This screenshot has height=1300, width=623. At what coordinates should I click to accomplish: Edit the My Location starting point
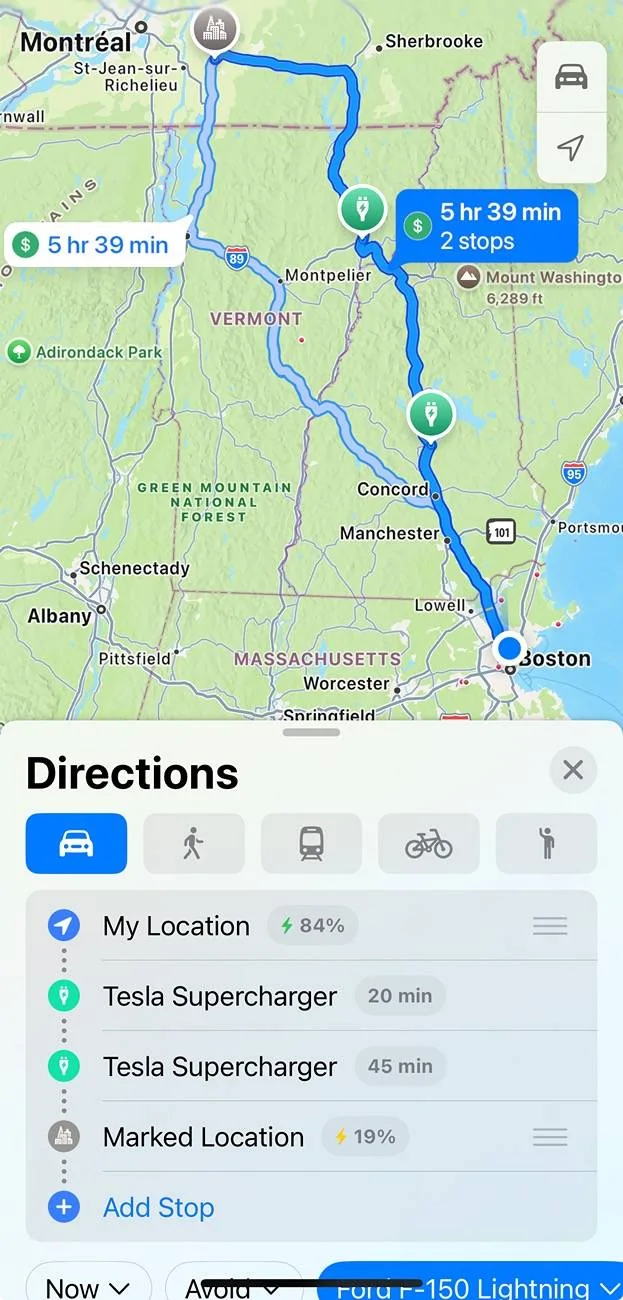(176, 926)
